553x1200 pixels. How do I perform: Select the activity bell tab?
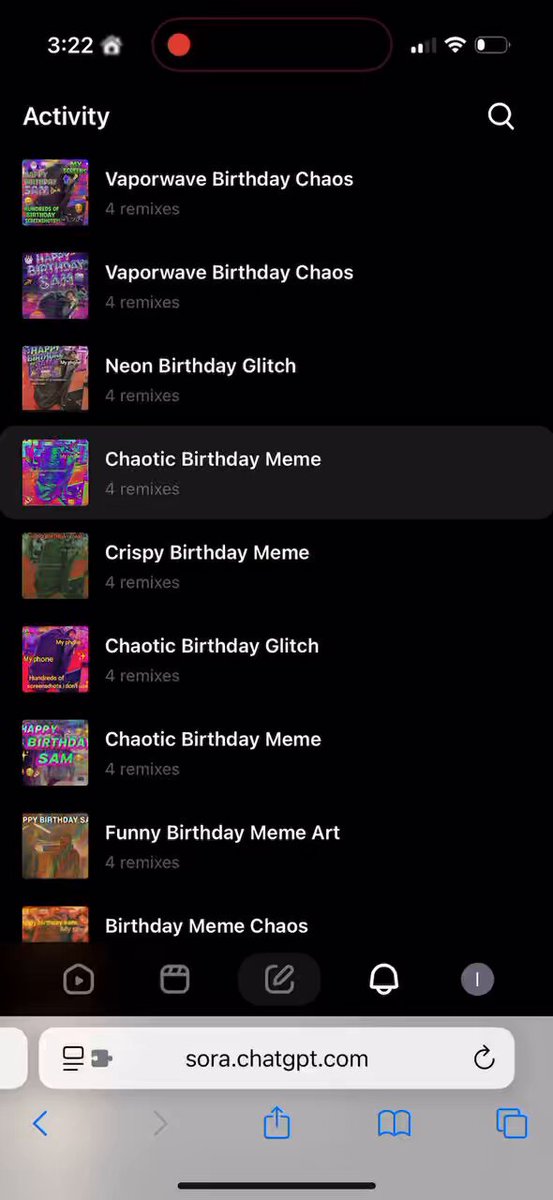384,980
